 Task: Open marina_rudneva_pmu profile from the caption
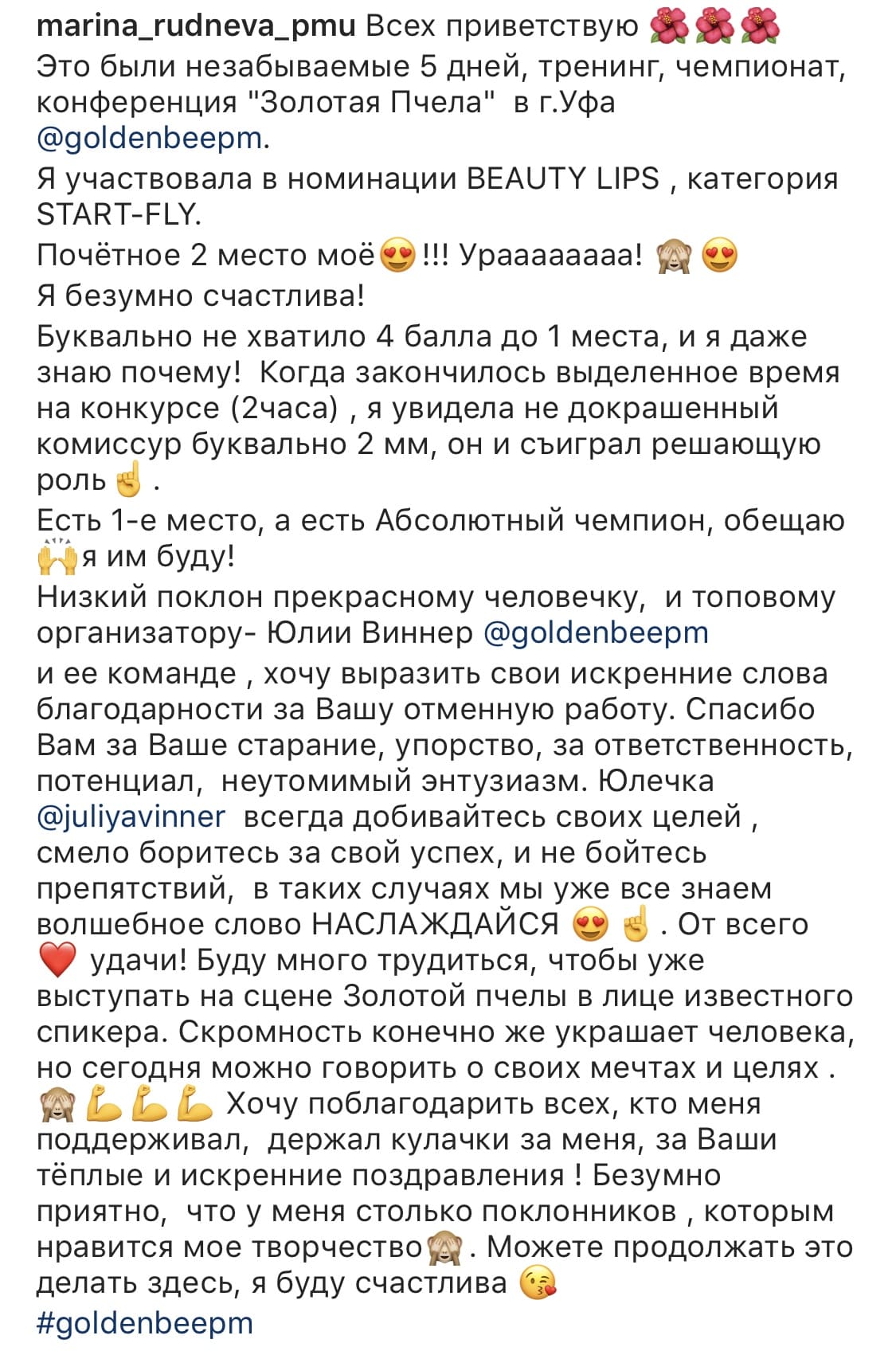pyautogui.click(x=196, y=27)
